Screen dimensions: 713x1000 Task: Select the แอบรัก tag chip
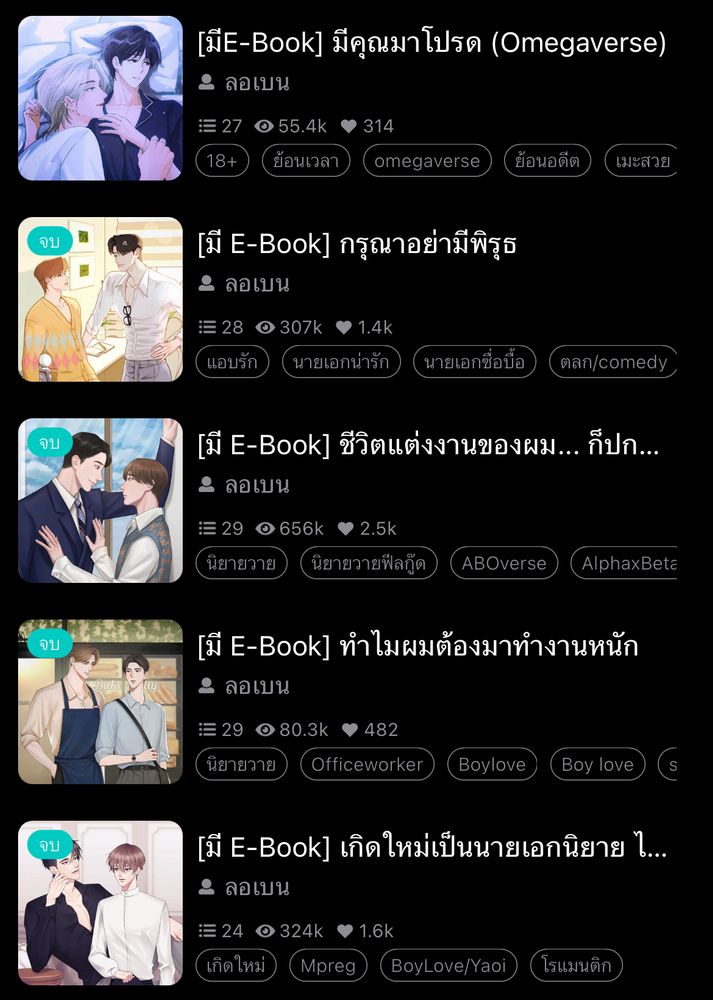(x=232, y=362)
